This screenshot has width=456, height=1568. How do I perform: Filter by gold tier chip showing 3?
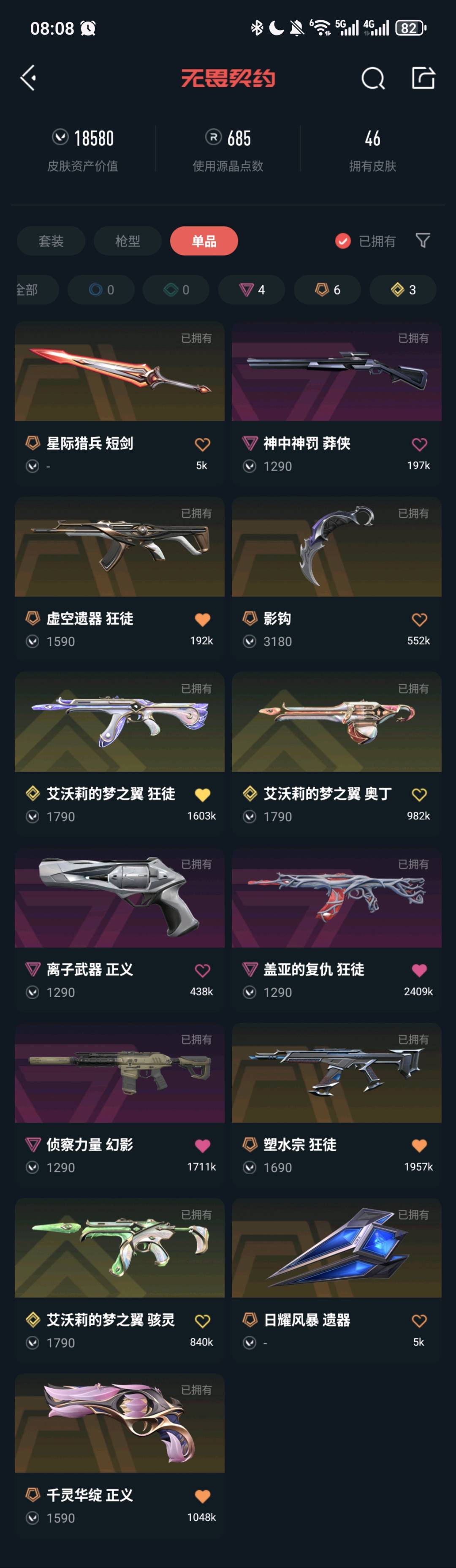click(x=402, y=290)
